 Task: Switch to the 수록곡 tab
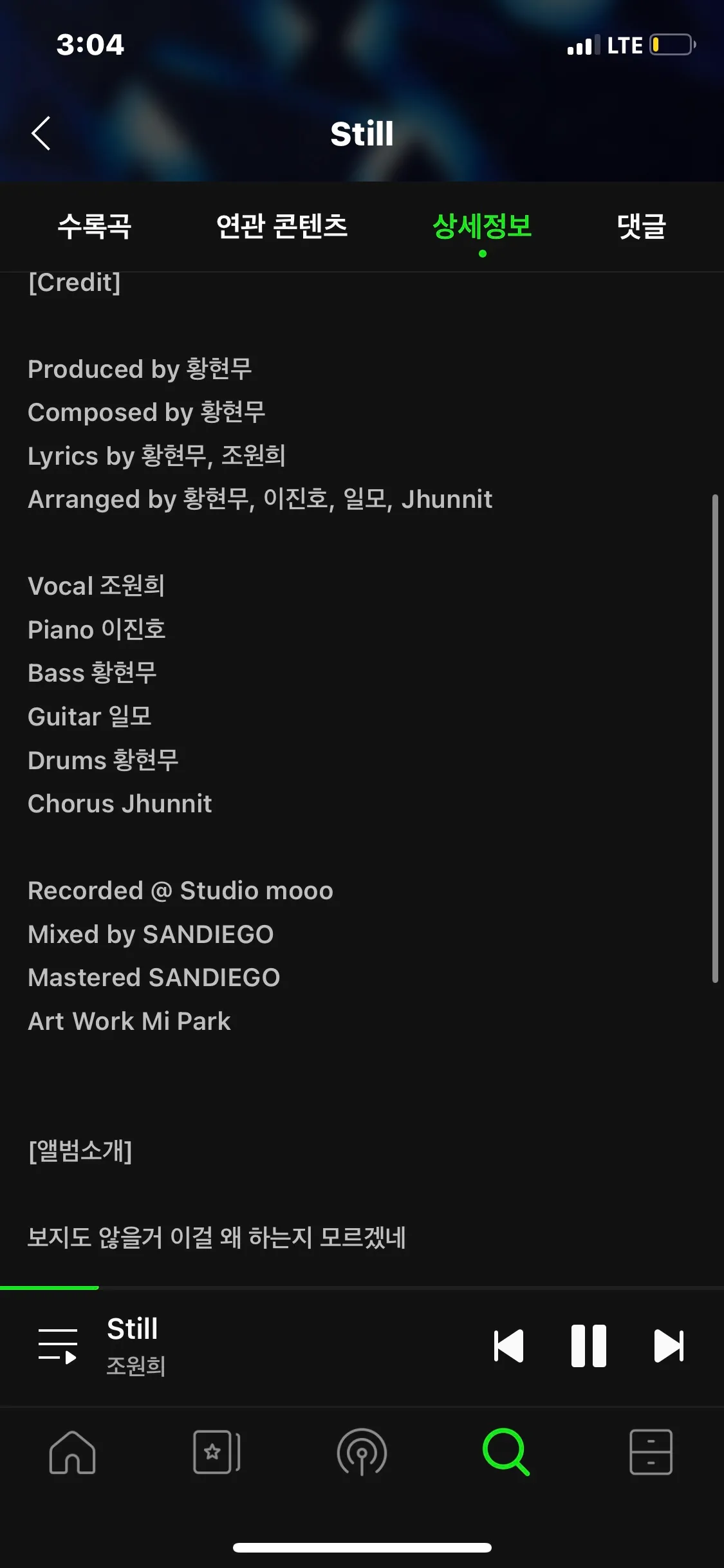coord(95,227)
